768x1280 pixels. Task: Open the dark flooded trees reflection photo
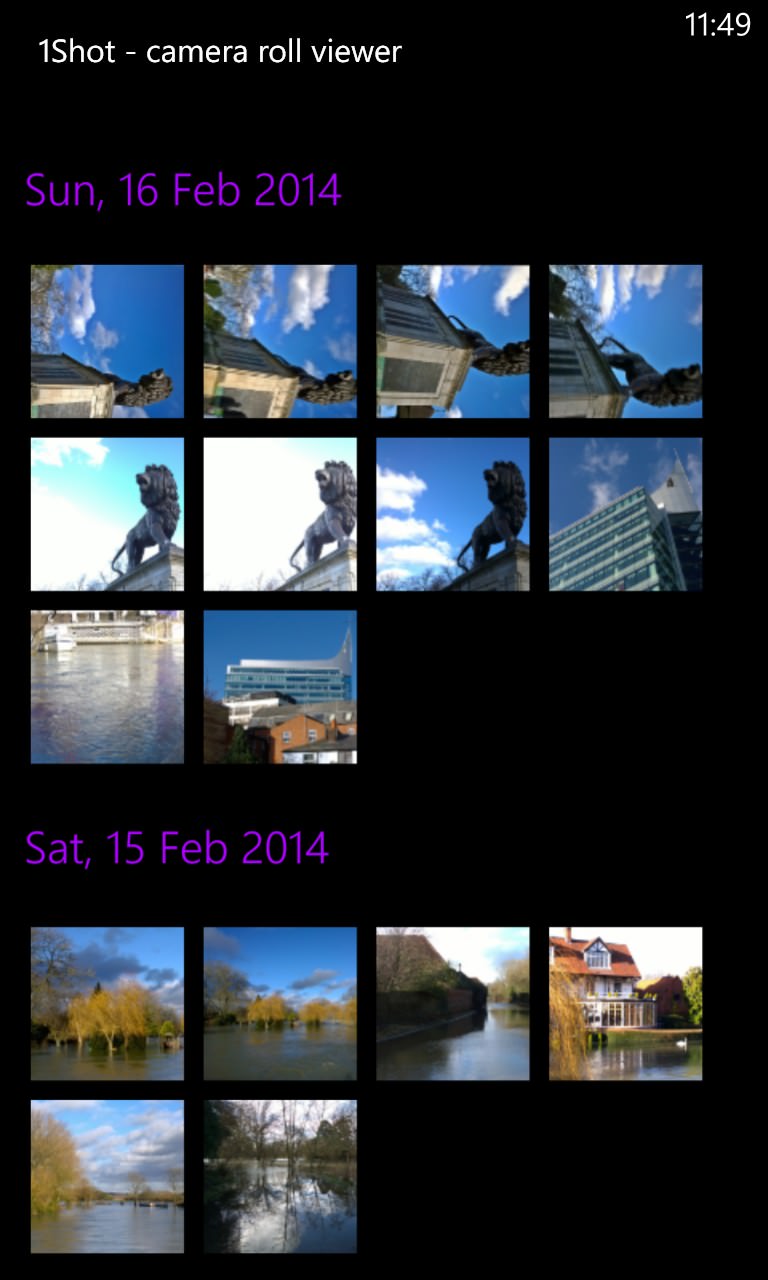pos(280,1177)
